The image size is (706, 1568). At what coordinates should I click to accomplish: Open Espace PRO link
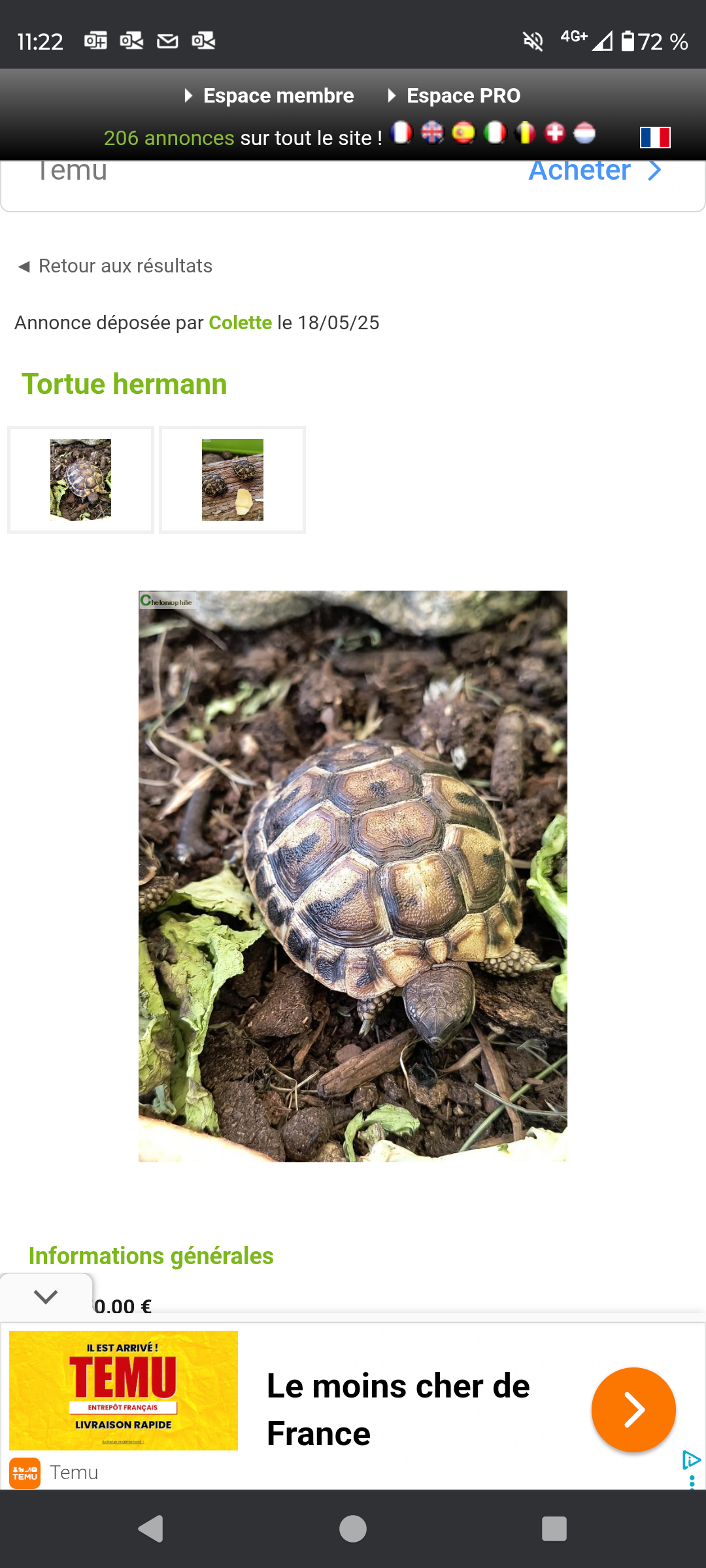tap(463, 96)
